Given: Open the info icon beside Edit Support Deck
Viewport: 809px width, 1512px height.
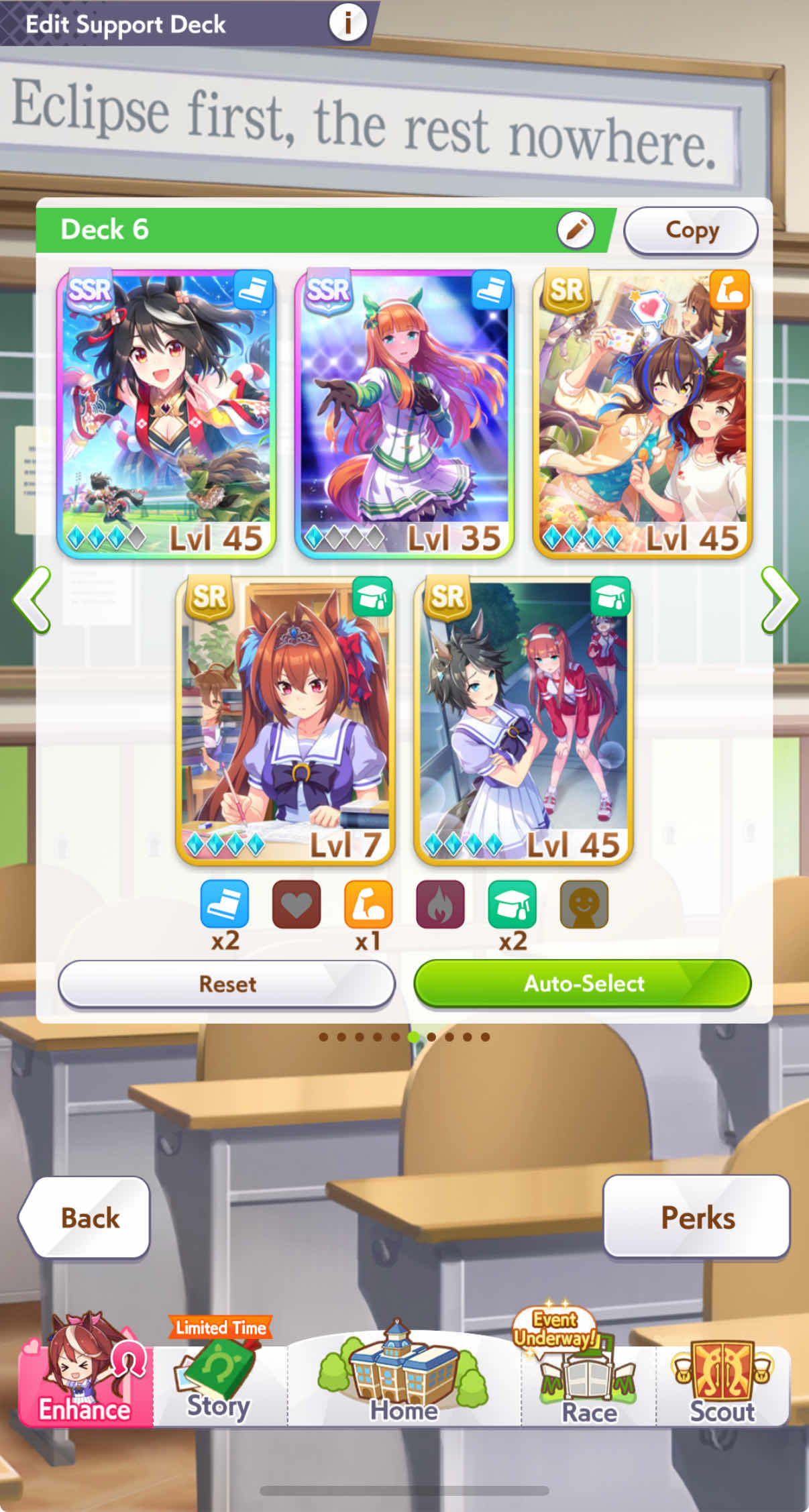Looking at the screenshot, I should point(347,23).
